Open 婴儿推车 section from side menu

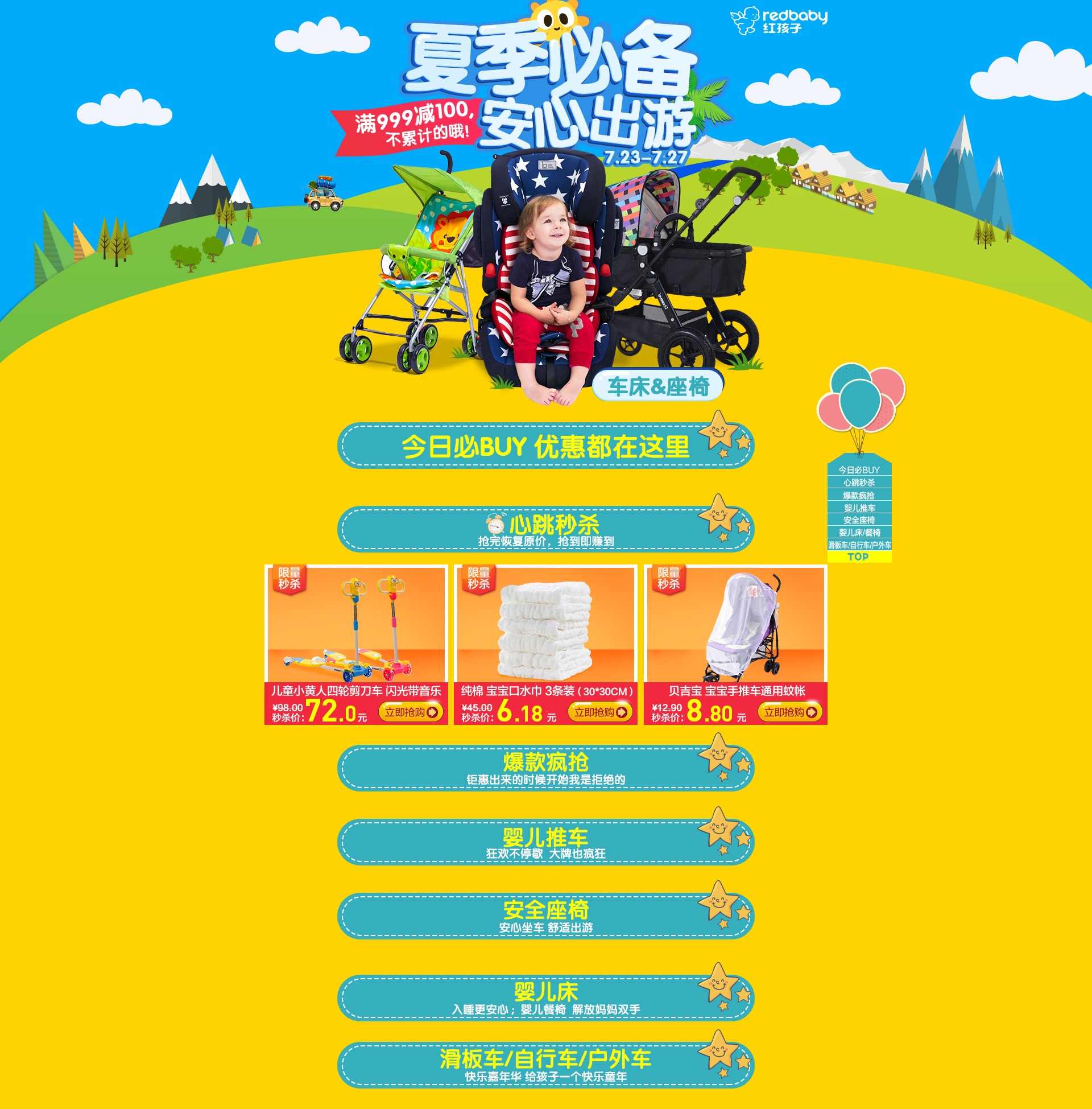(x=859, y=508)
